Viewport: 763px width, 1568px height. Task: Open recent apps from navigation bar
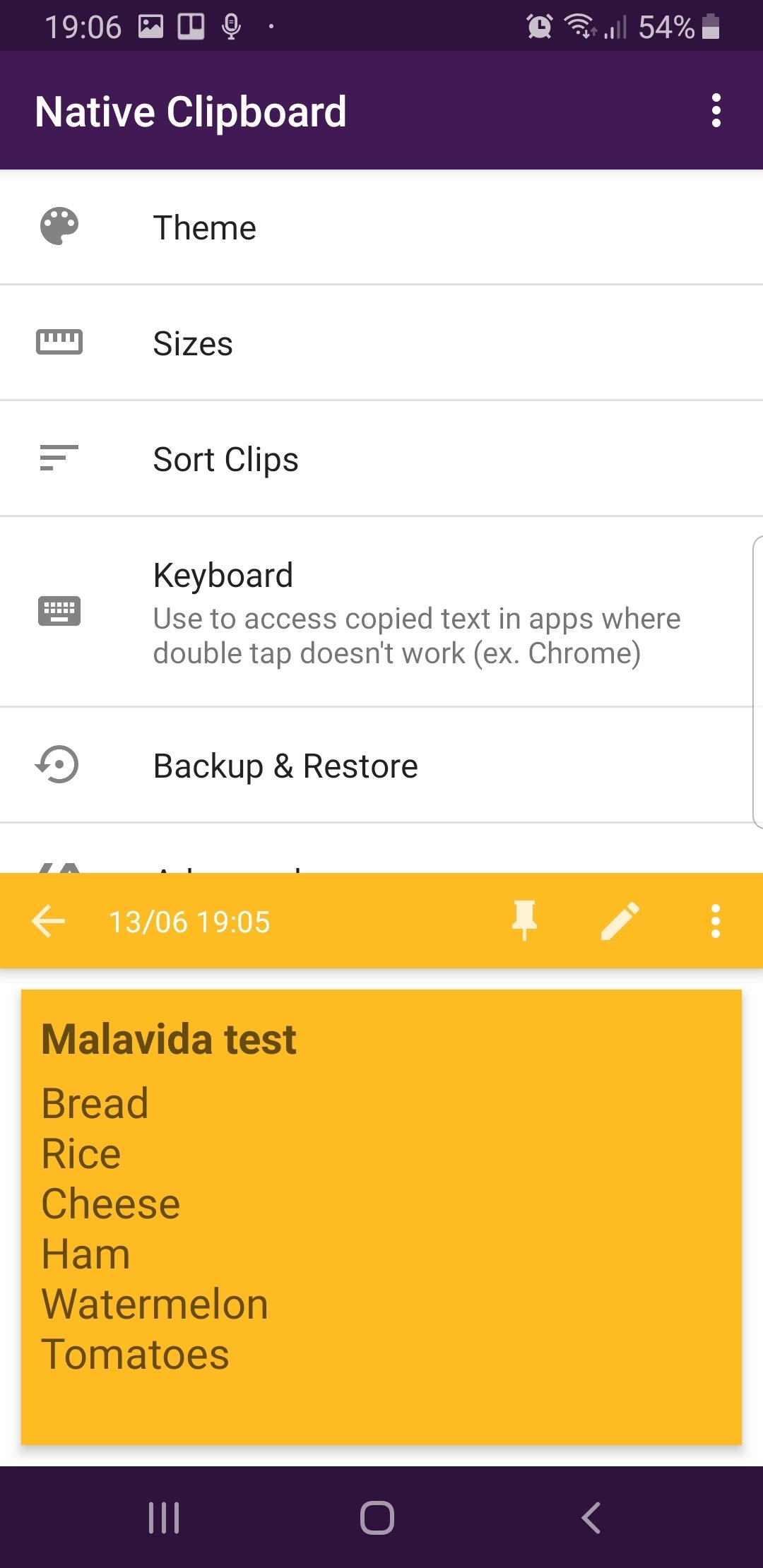164,1517
